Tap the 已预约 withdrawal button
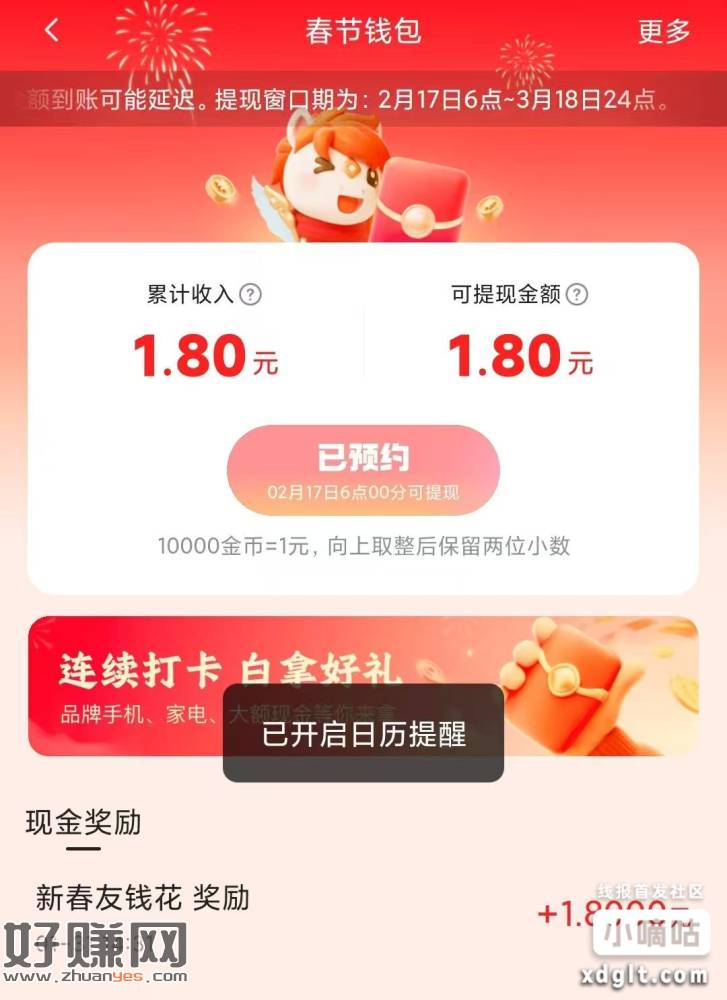The height and width of the screenshot is (1000, 727). (x=363, y=470)
